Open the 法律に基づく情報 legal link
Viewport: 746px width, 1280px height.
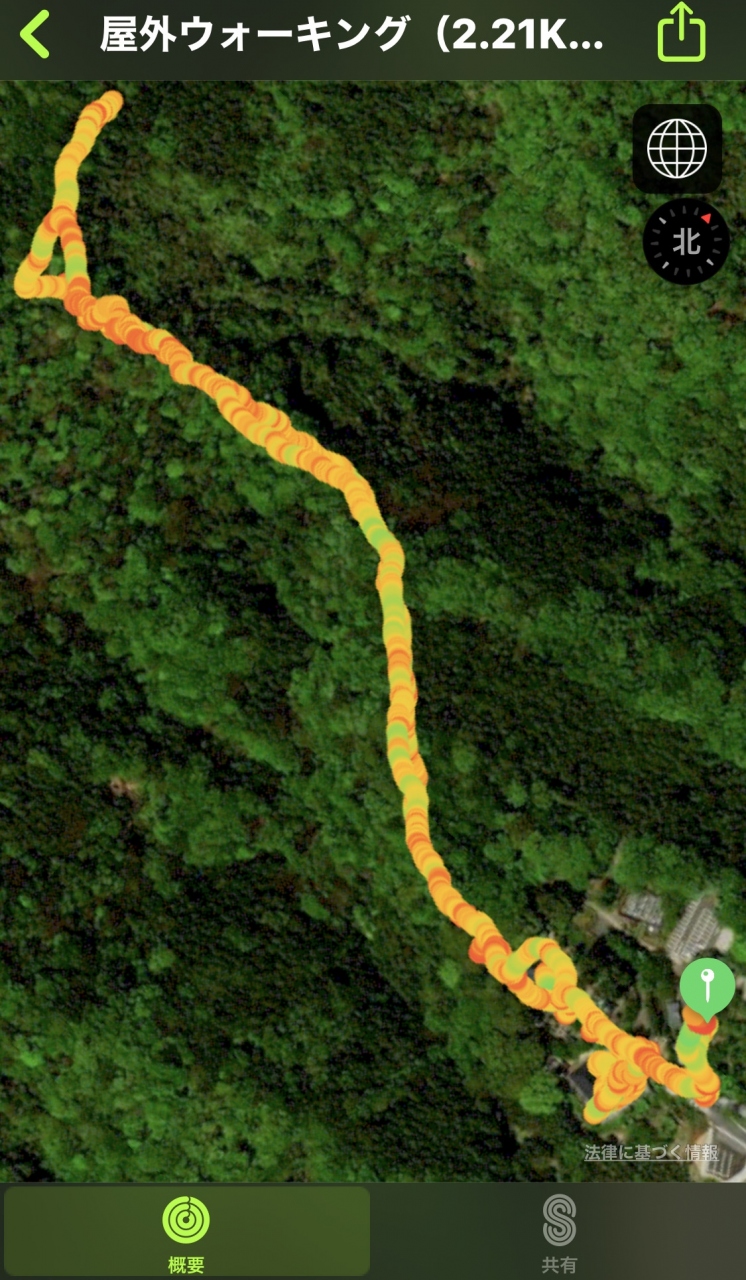pyautogui.click(x=651, y=1152)
